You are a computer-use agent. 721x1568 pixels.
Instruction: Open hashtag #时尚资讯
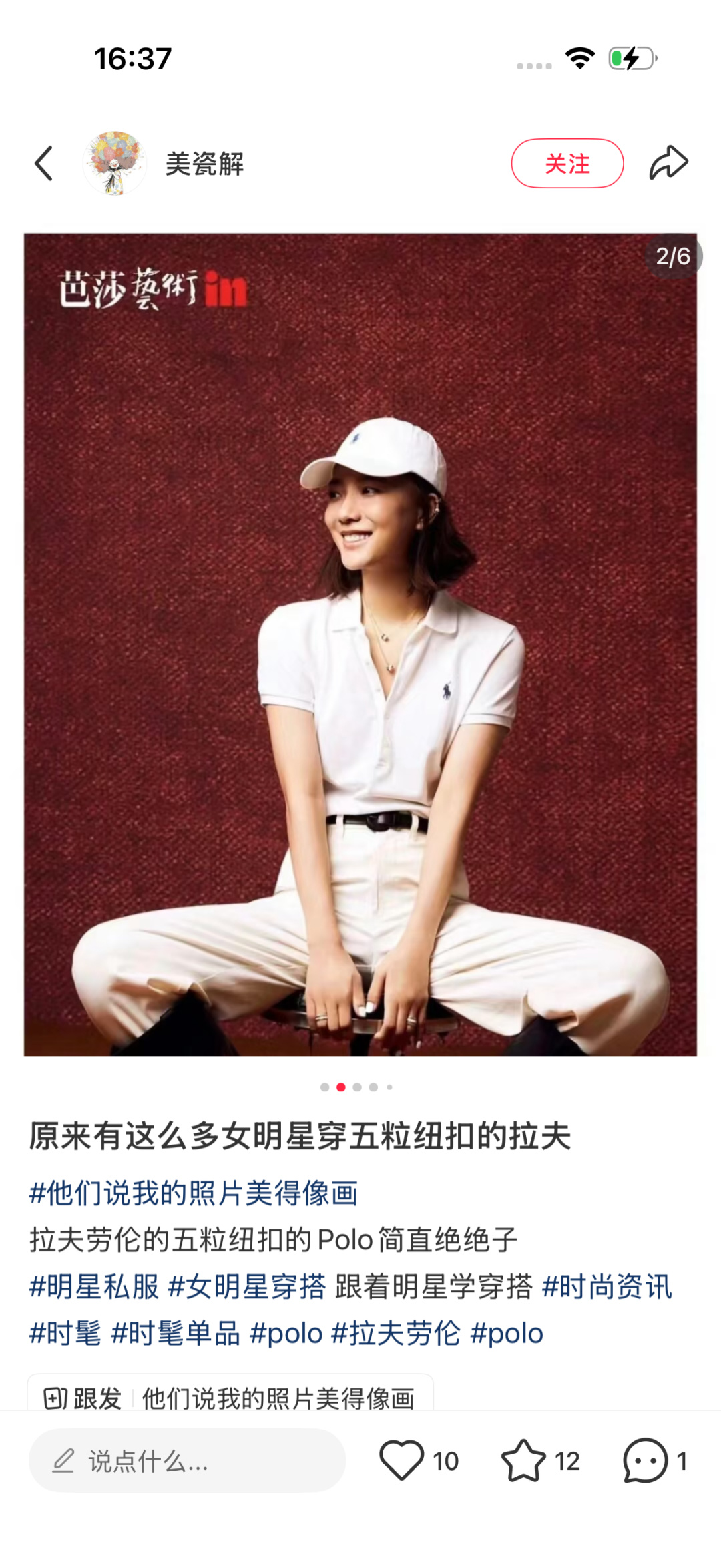pos(606,1287)
